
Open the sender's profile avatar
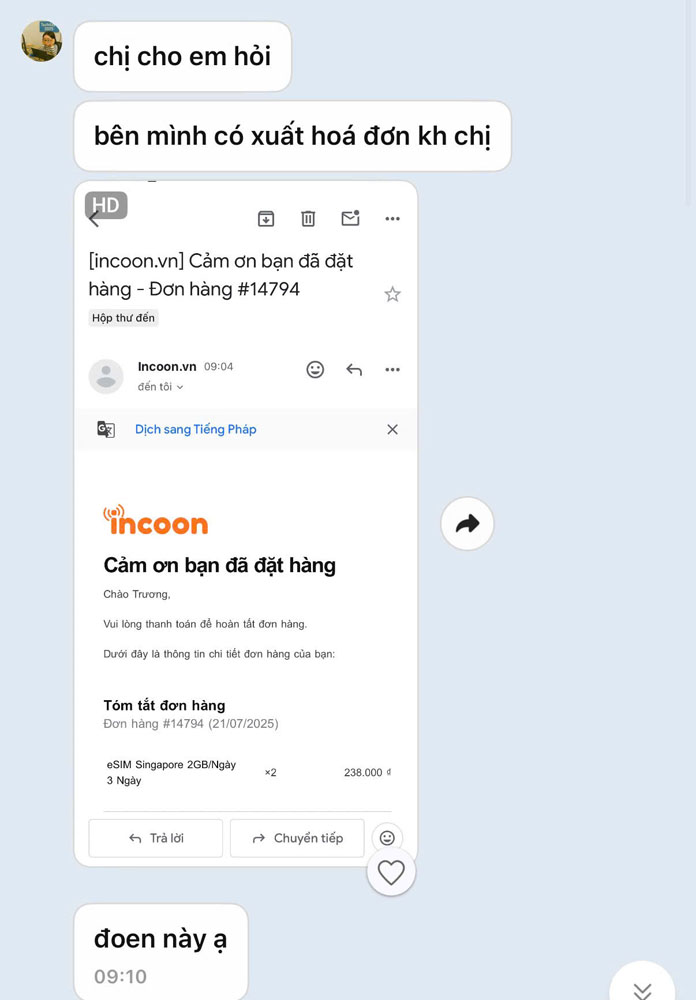(42, 41)
